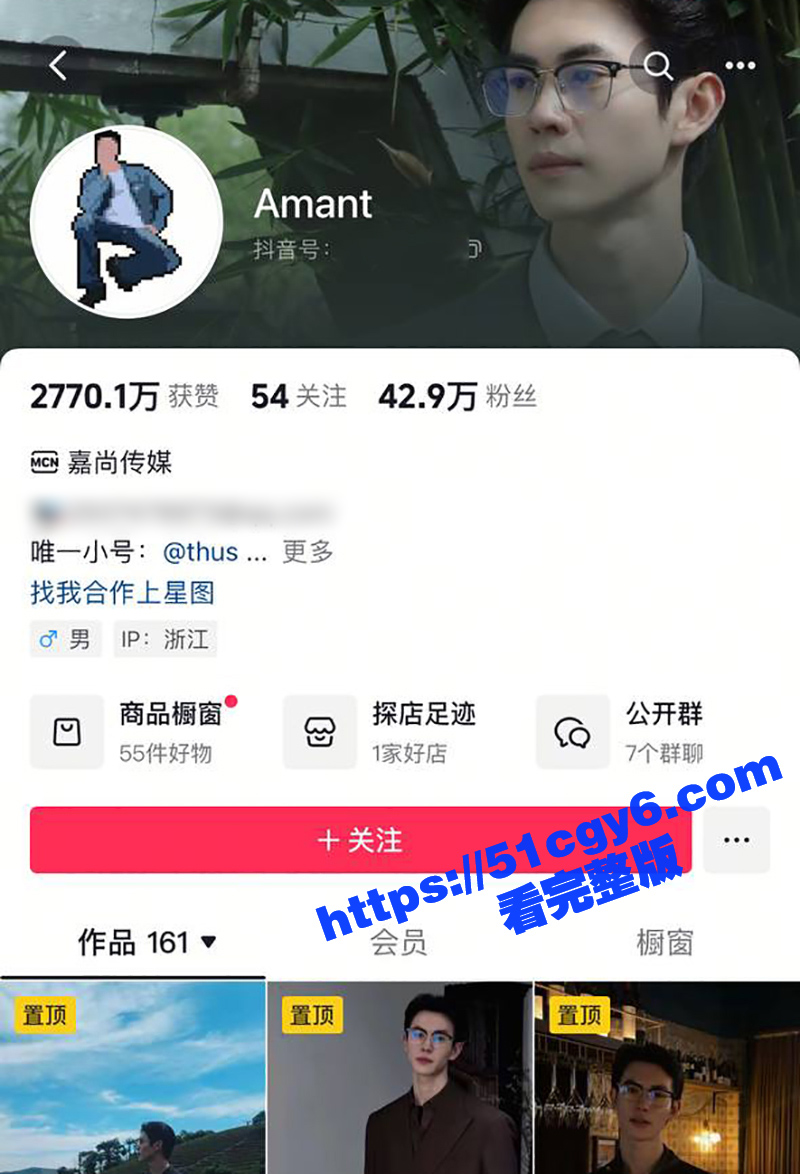Open the pinned video with blue sky

(x=133, y=1080)
